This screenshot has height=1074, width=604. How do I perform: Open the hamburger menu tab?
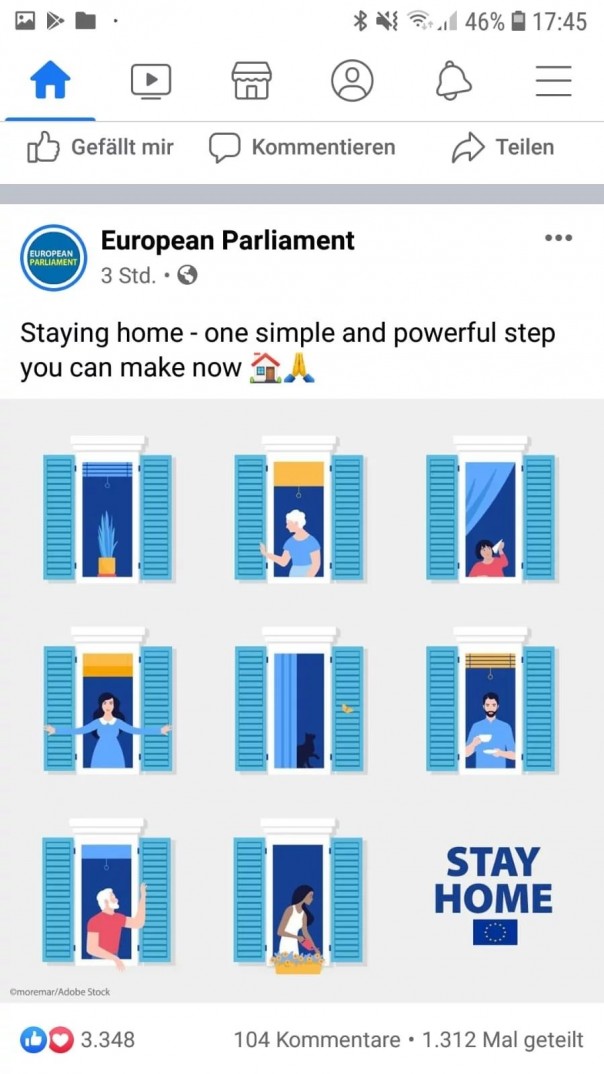pyautogui.click(x=553, y=81)
